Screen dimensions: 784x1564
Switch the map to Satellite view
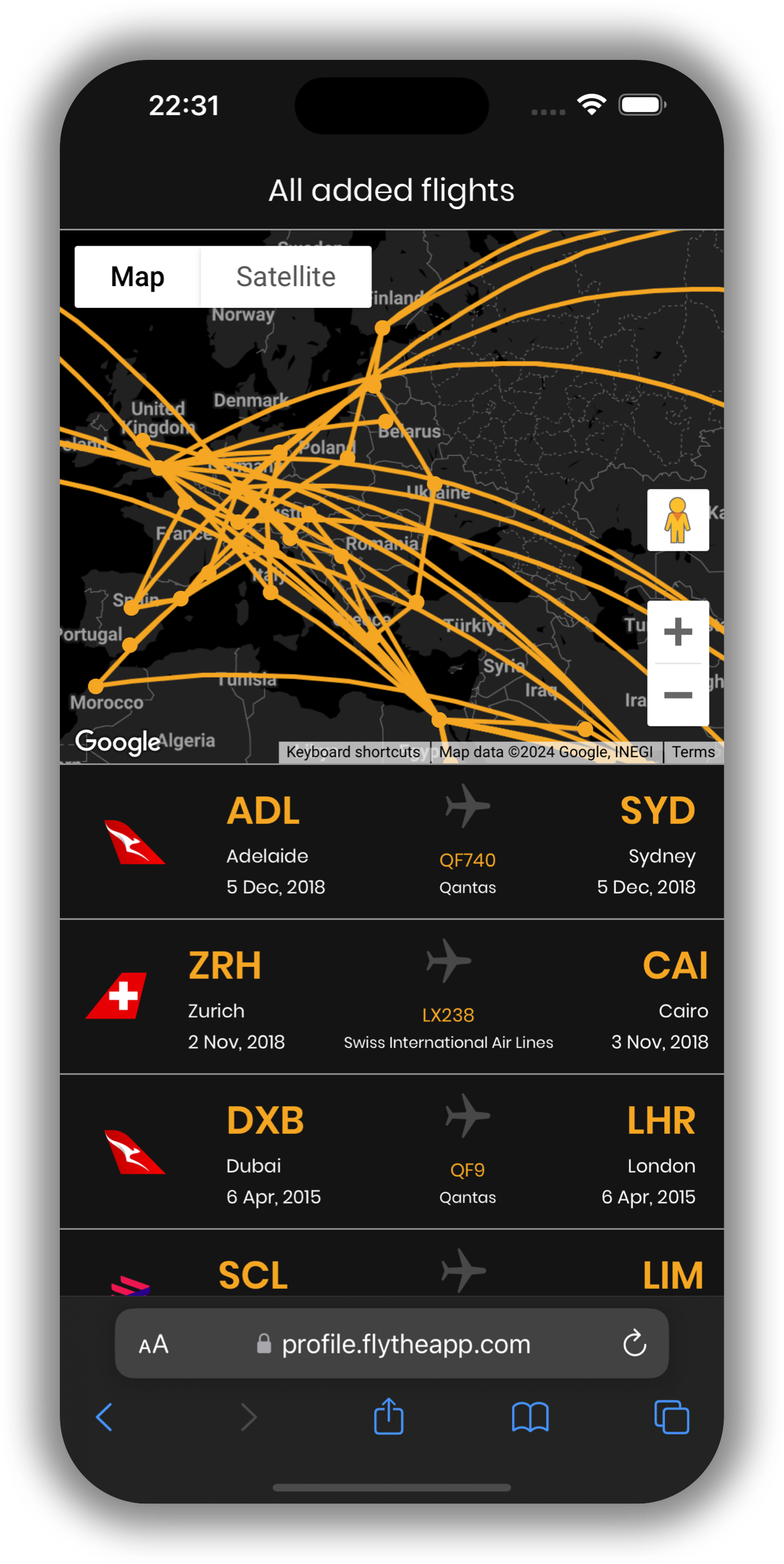(x=286, y=277)
